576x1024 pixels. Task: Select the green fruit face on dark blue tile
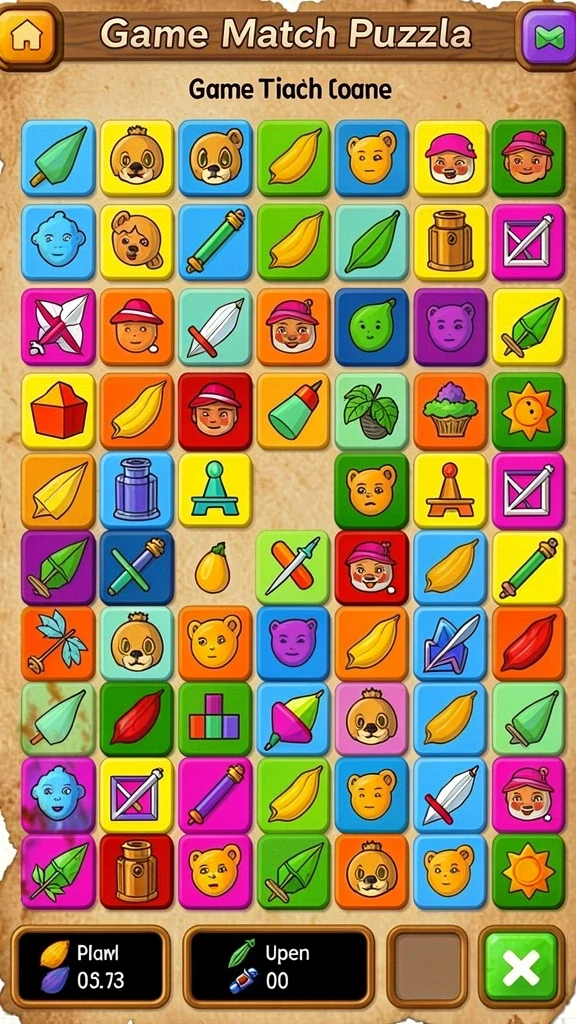[372, 327]
